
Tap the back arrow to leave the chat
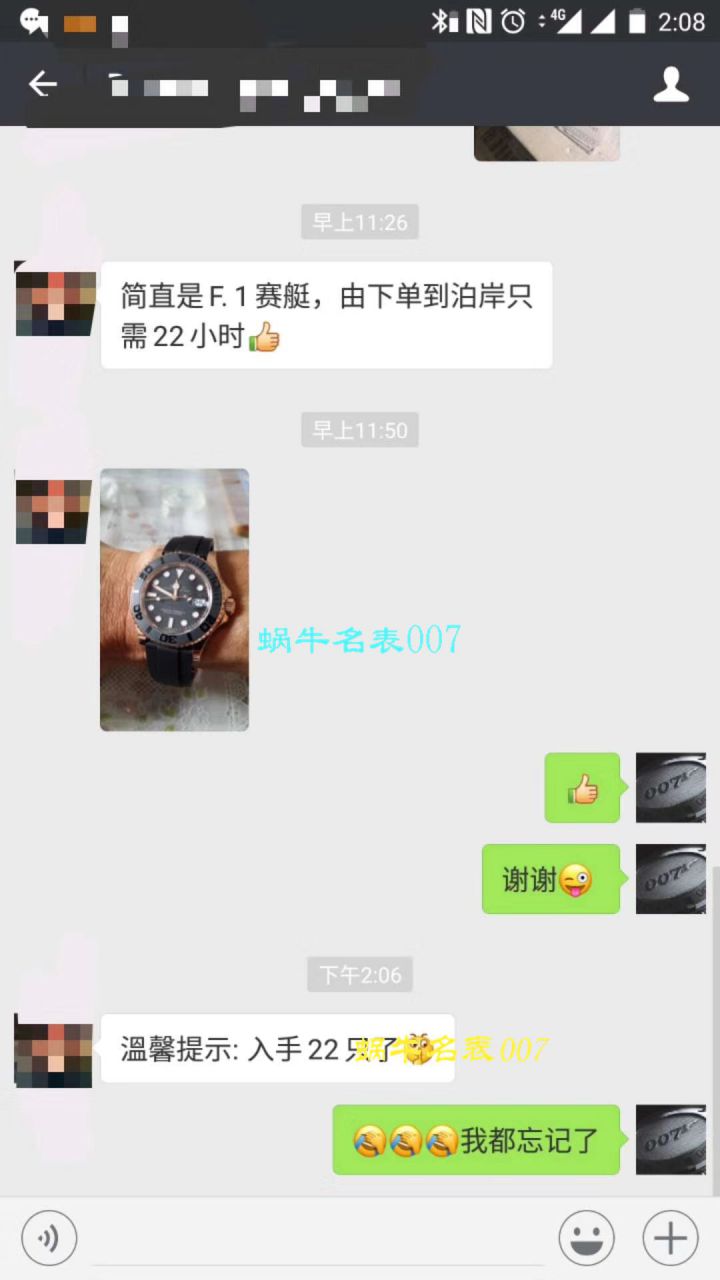coord(42,84)
